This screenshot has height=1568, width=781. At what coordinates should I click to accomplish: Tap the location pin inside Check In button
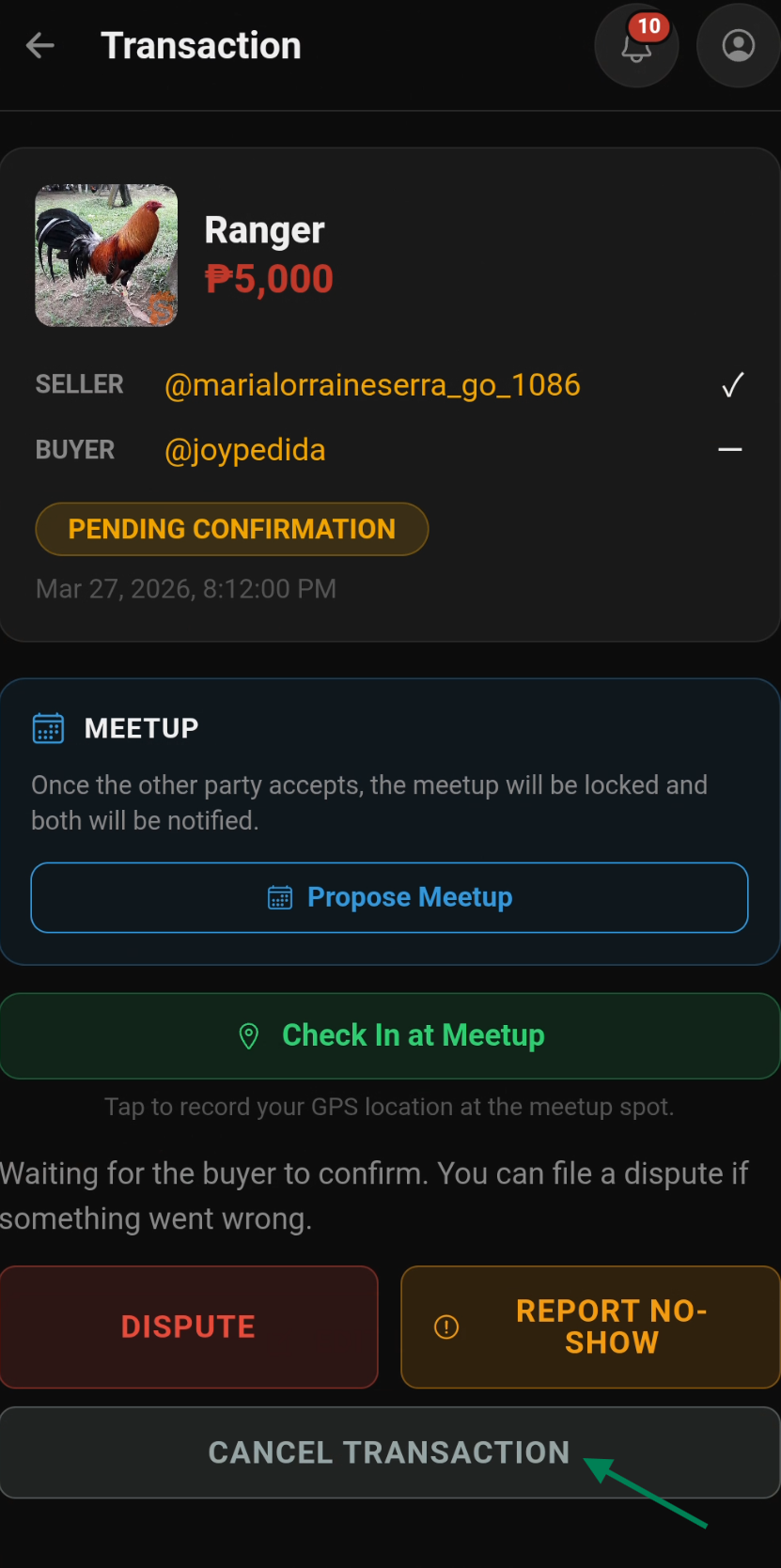click(247, 1035)
